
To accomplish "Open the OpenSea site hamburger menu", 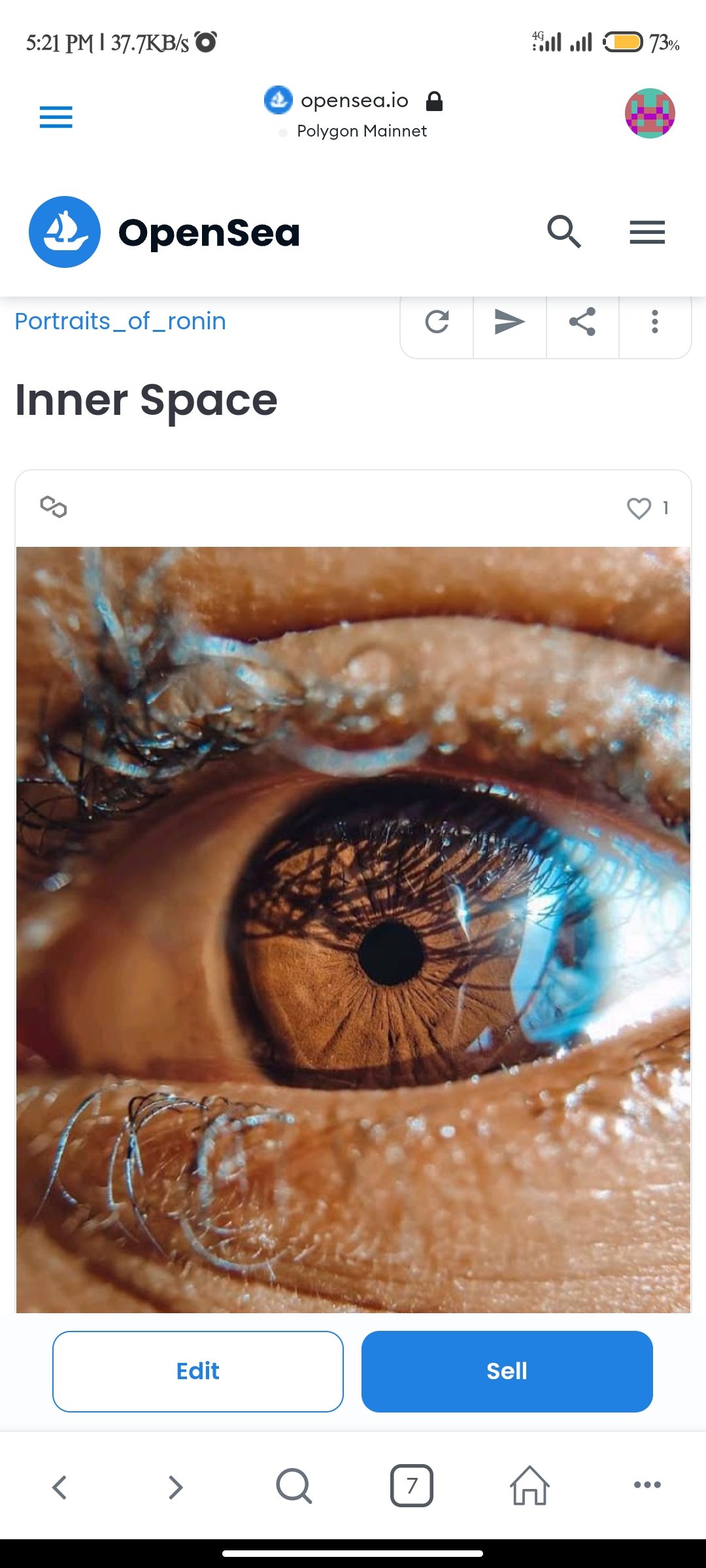I will (647, 232).
